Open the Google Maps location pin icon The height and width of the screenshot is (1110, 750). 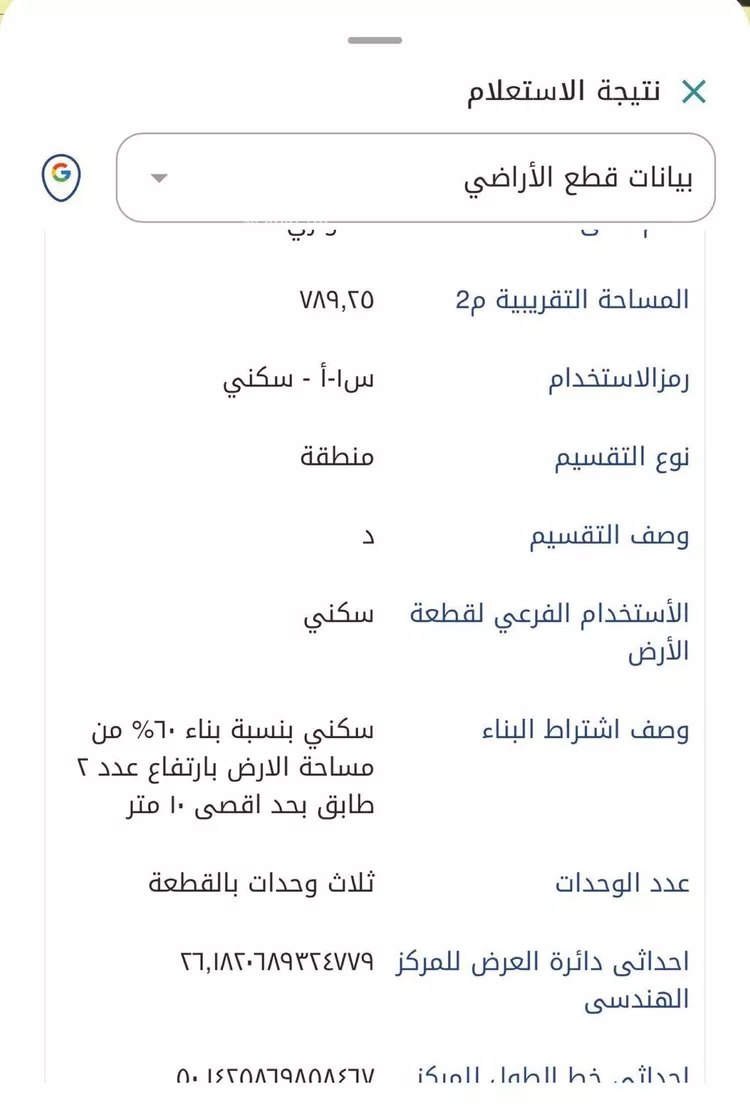click(60, 177)
